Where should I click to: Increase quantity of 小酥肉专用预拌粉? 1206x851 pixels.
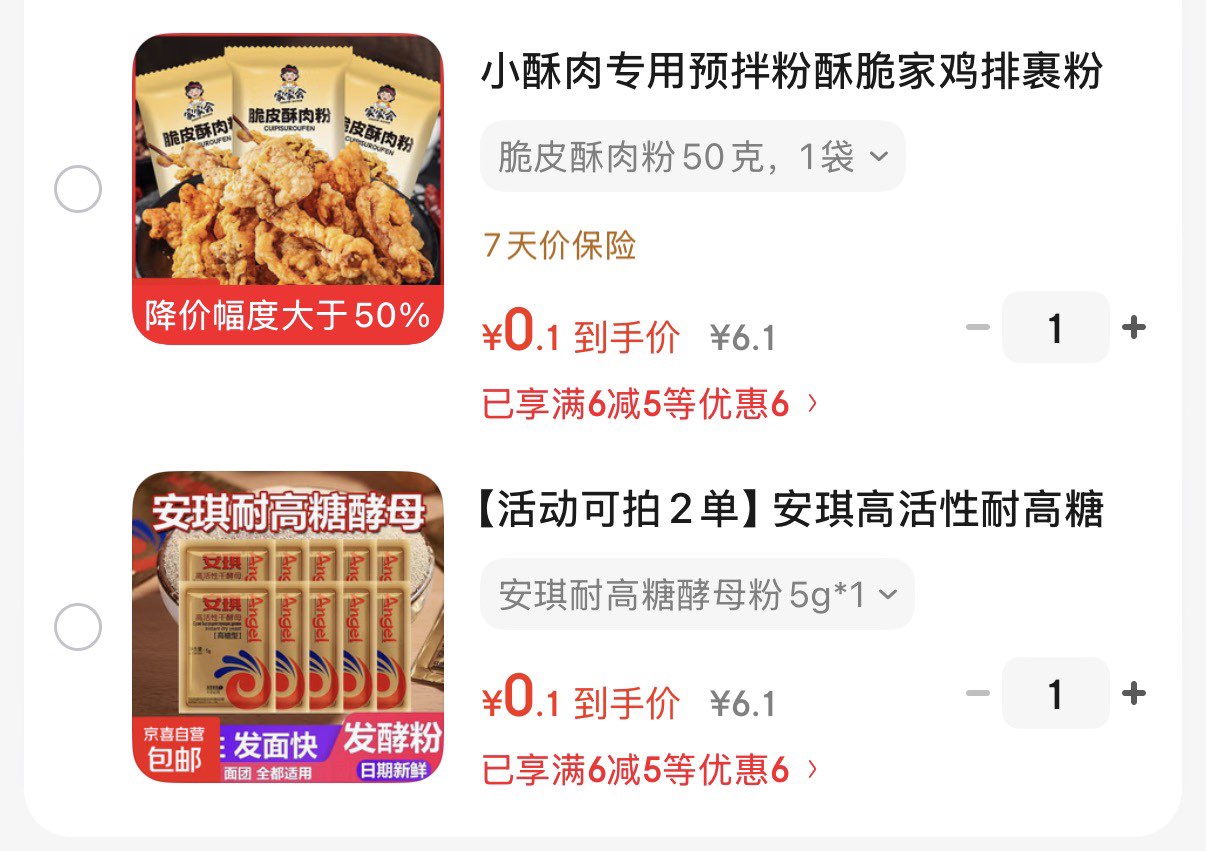(x=1133, y=328)
